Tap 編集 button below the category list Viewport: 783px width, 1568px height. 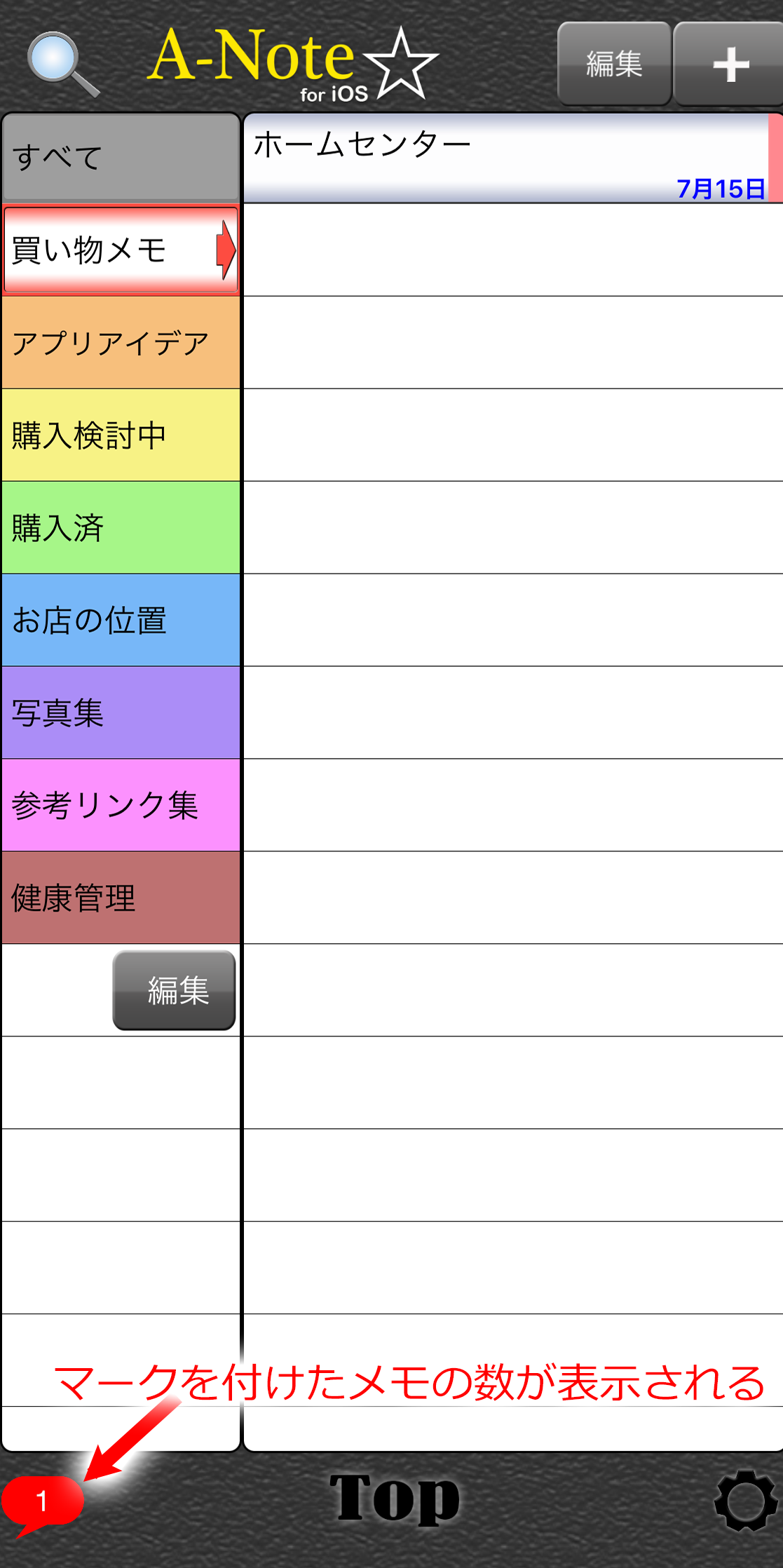coord(174,990)
